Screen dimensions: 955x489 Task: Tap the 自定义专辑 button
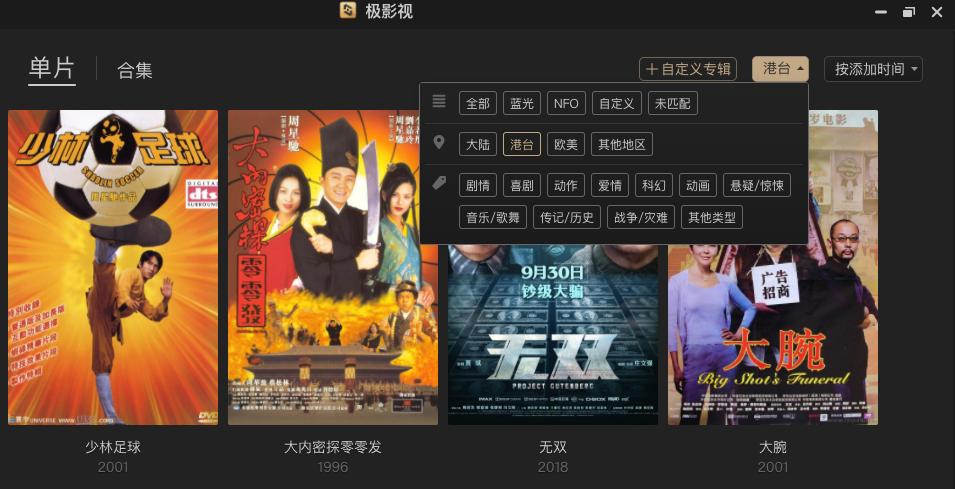pyautogui.click(x=688, y=69)
